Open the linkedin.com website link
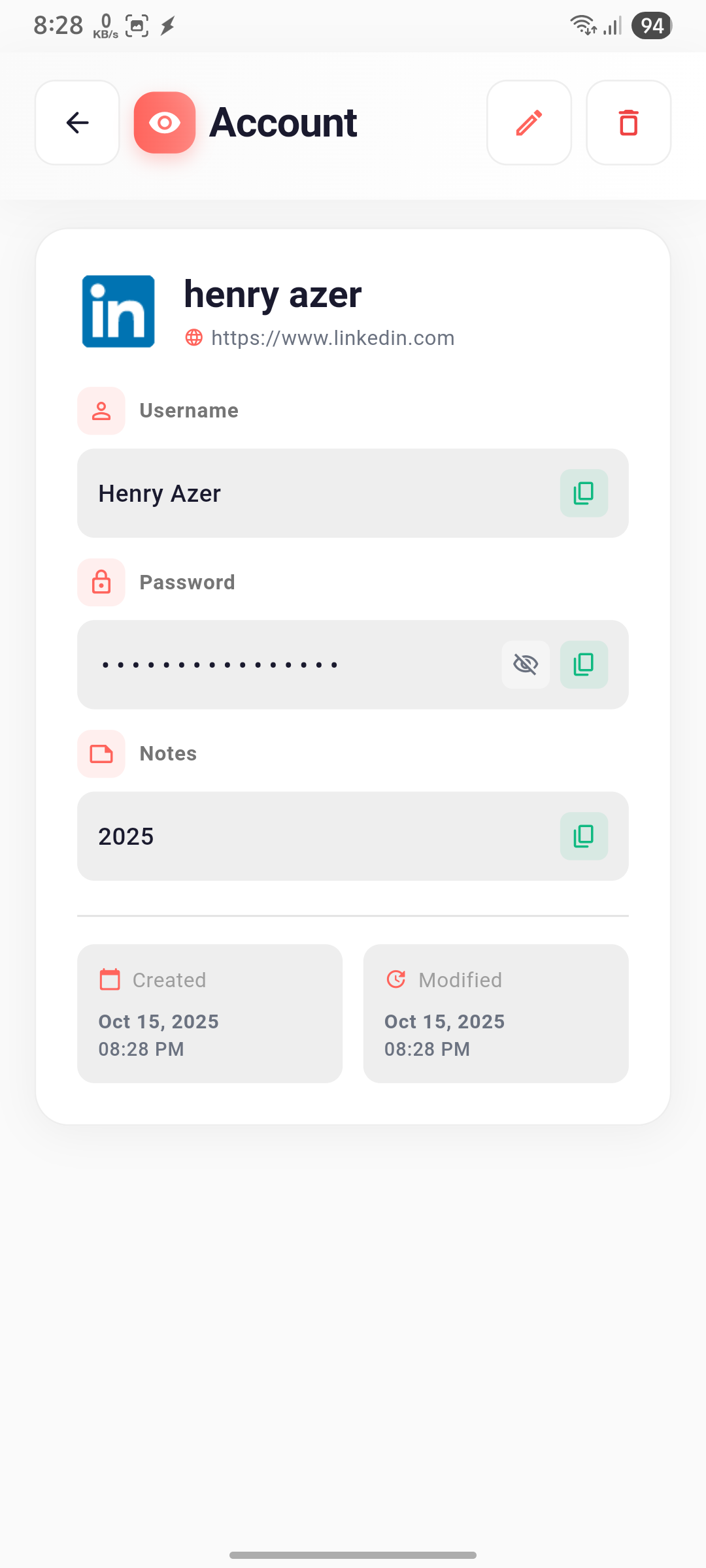 [332, 338]
